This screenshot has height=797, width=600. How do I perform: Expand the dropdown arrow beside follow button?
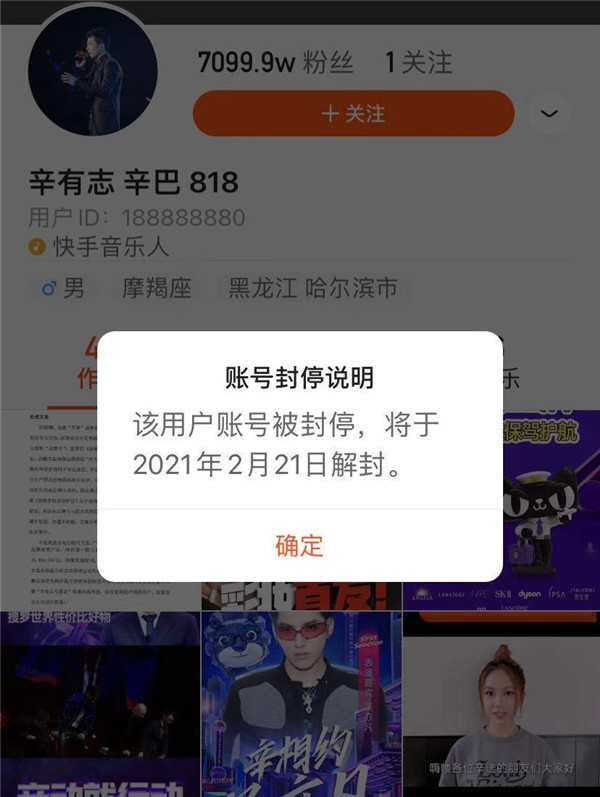pyautogui.click(x=549, y=114)
